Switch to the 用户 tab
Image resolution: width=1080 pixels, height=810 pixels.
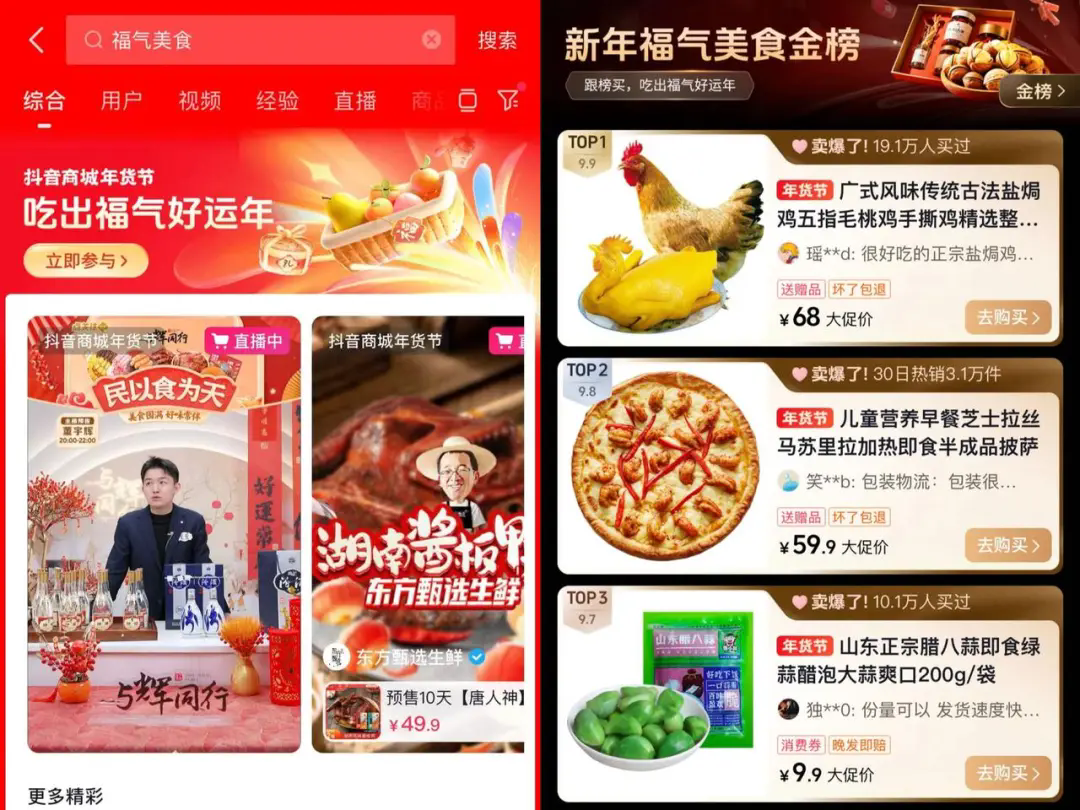pos(121,100)
